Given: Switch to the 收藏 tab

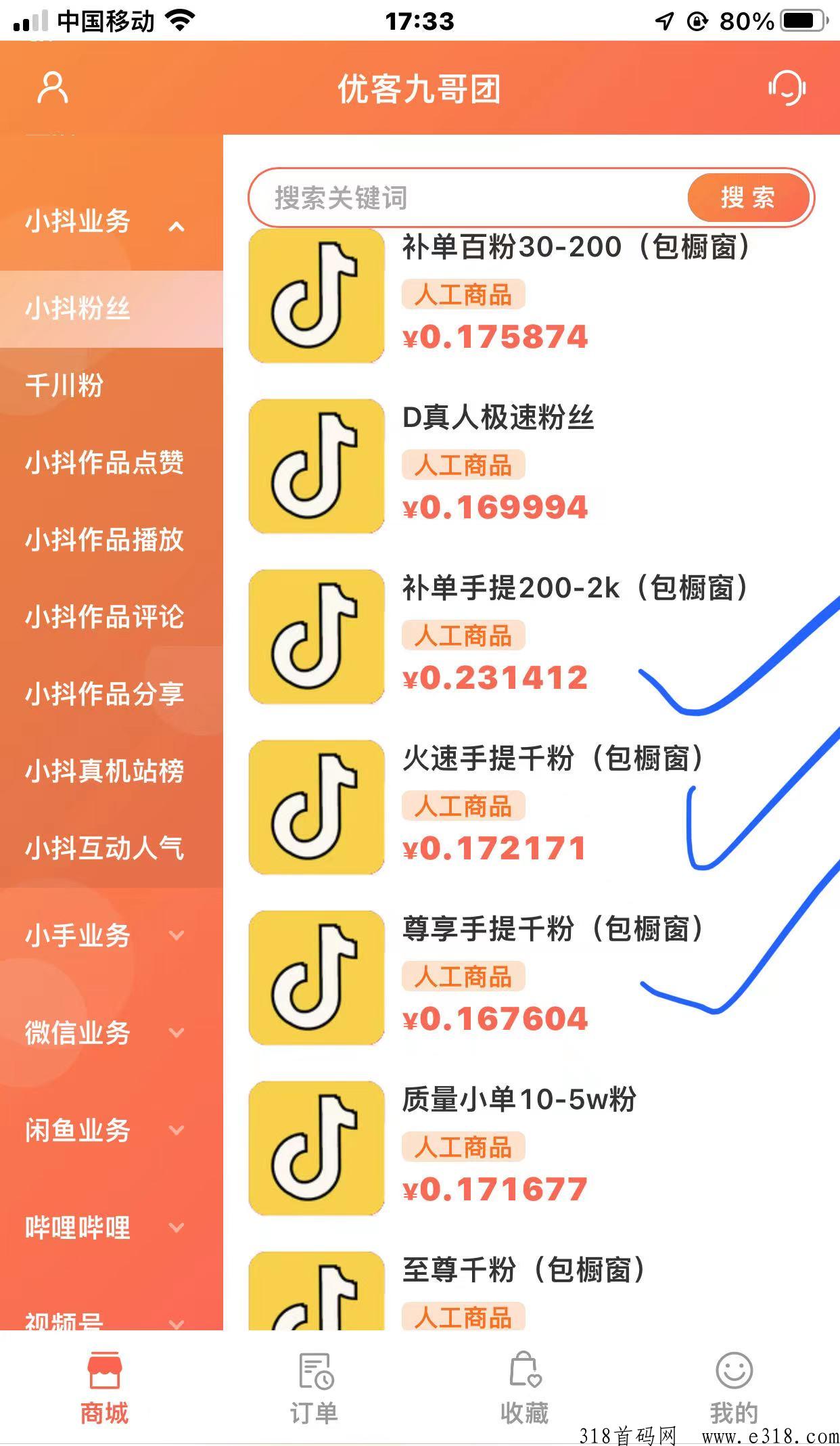Looking at the screenshot, I should point(525,1388).
